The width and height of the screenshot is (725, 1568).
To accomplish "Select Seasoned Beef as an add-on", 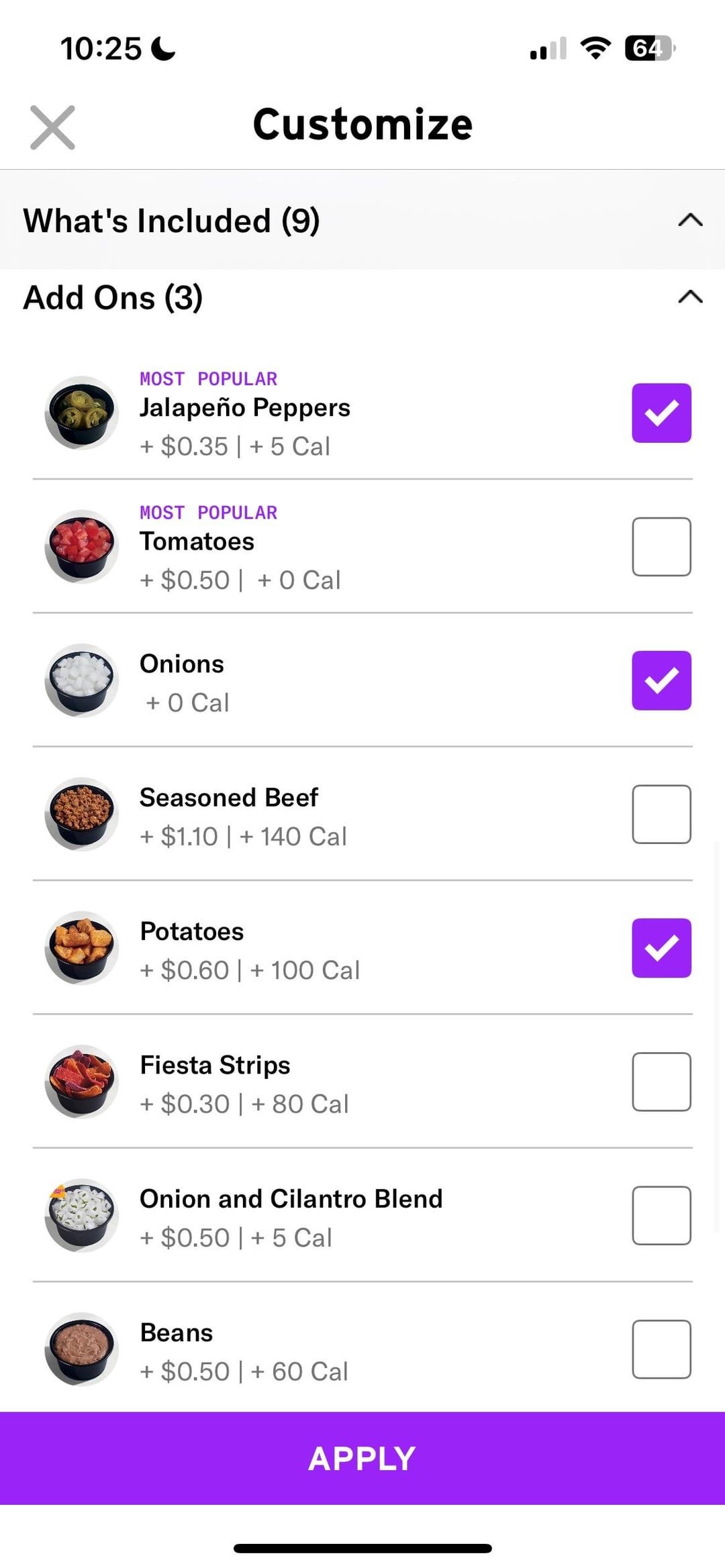I will click(661, 814).
